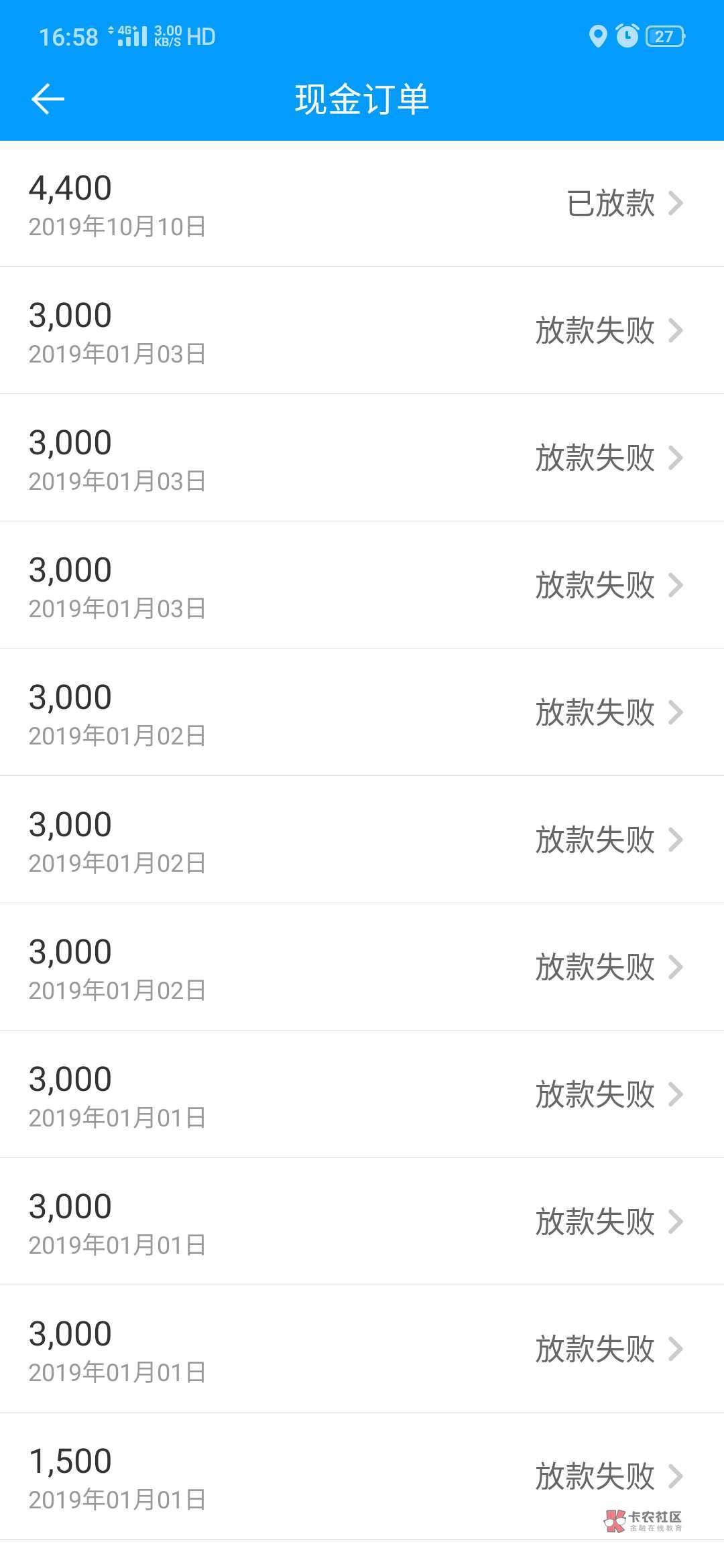Open the 4,400 order marked 已放款
Image resolution: width=724 pixels, height=1568 pixels.
pyautogui.click(x=362, y=204)
